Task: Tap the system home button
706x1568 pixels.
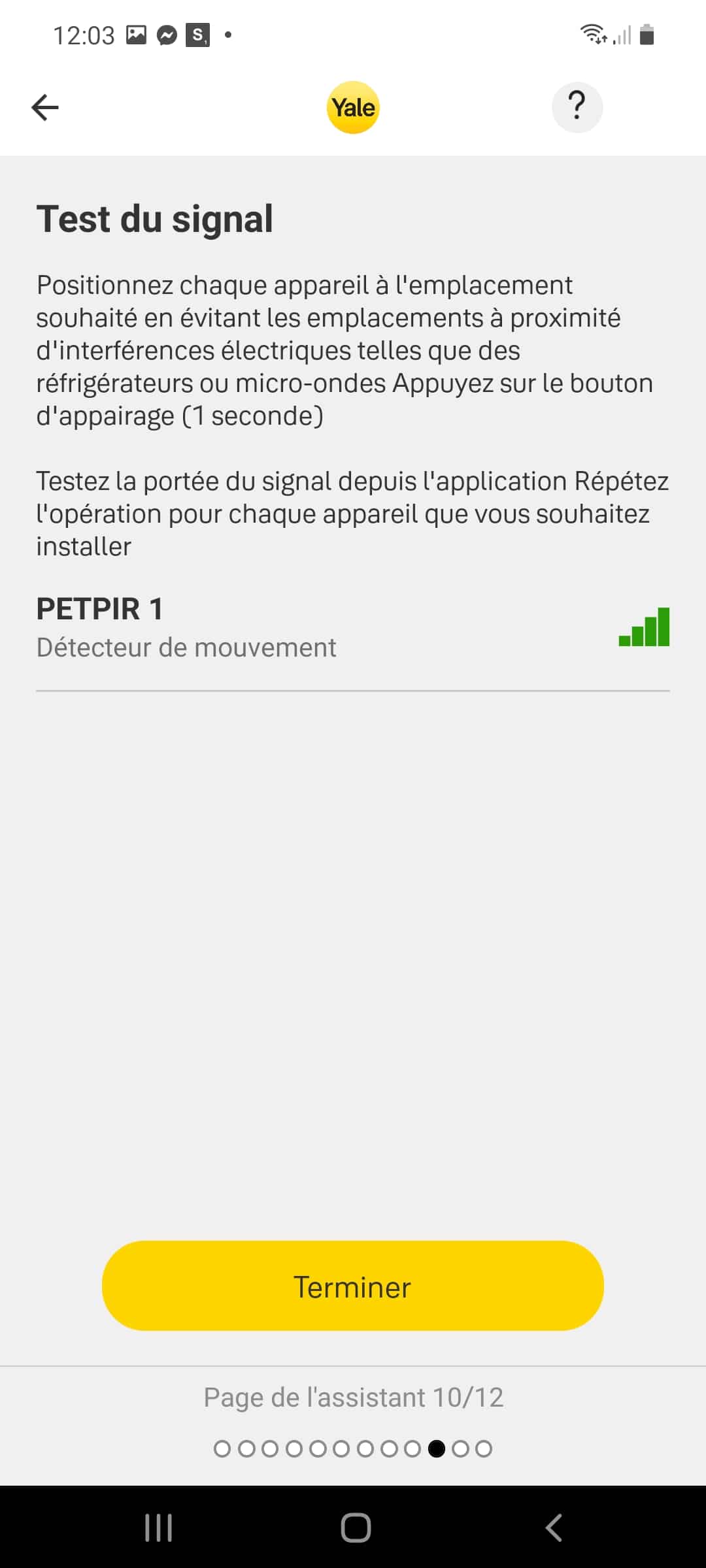Action: tap(356, 1527)
